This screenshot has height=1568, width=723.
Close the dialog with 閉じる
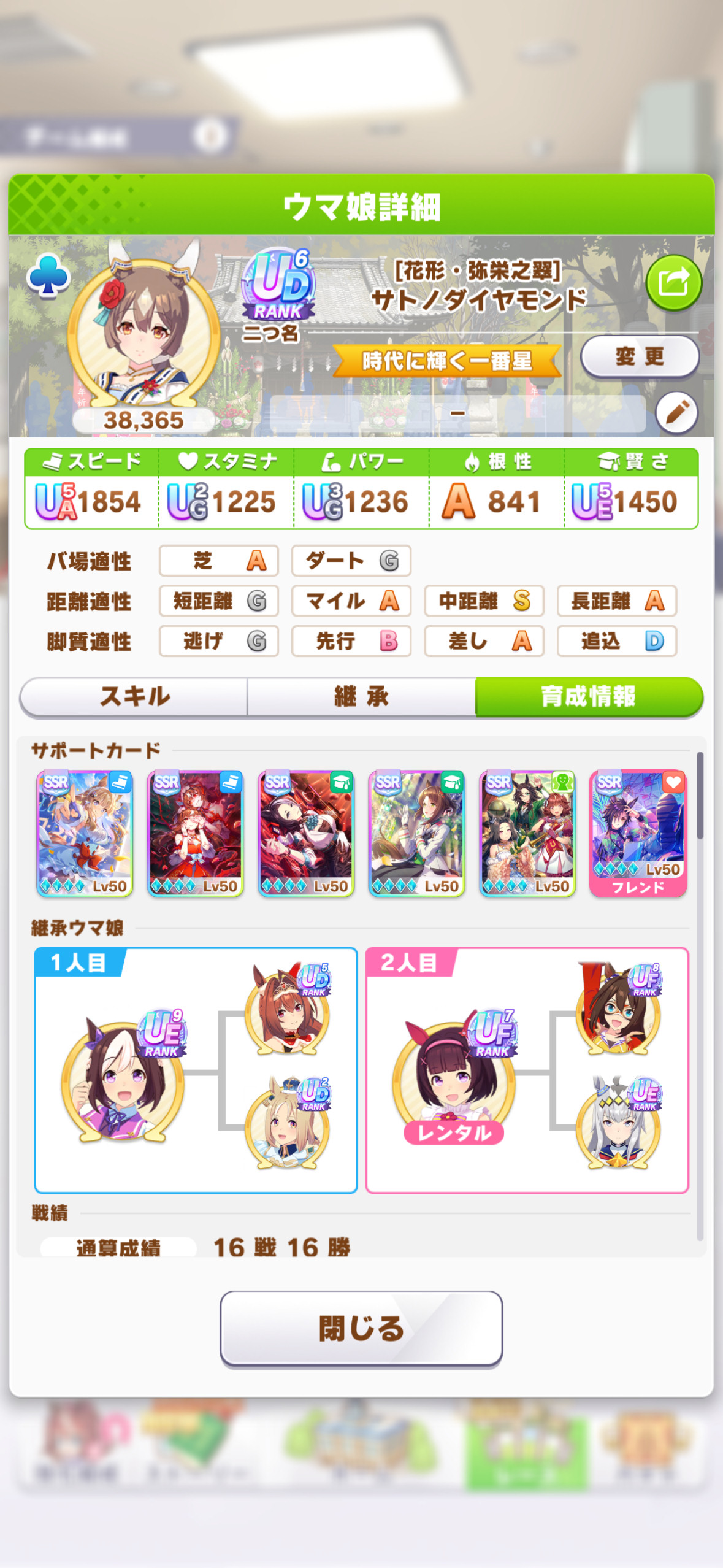click(361, 1329)
